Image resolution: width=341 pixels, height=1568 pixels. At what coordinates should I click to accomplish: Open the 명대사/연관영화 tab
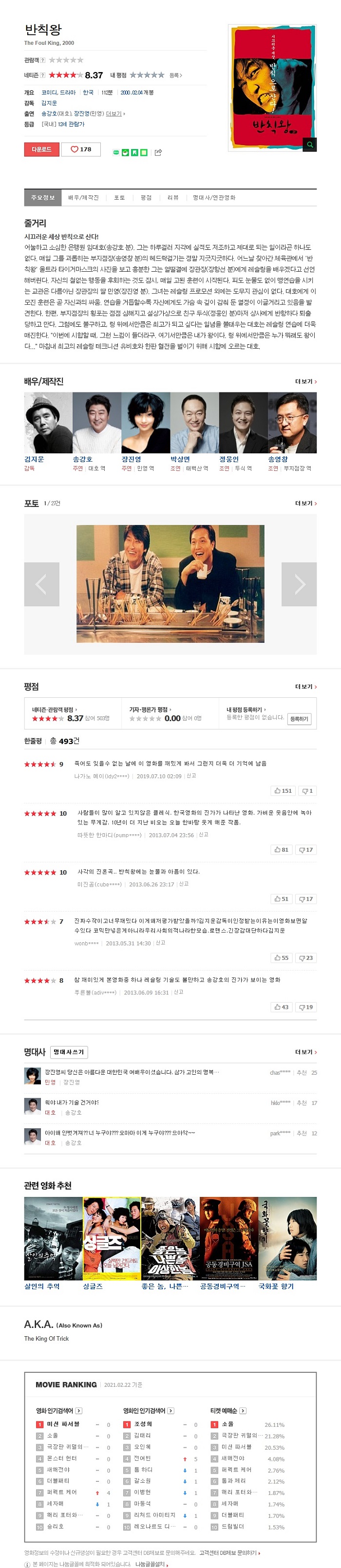214,198
